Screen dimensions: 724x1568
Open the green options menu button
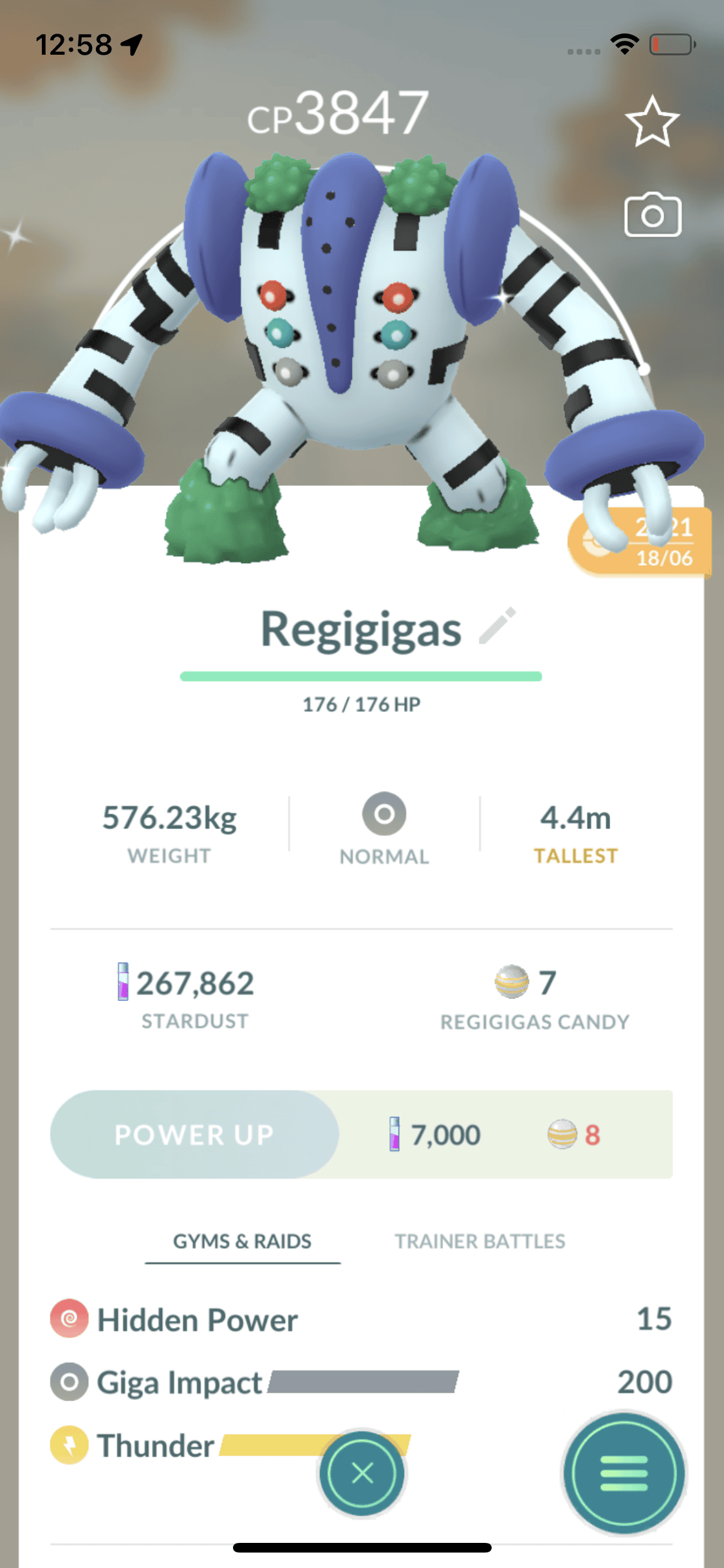[623, 1473]
